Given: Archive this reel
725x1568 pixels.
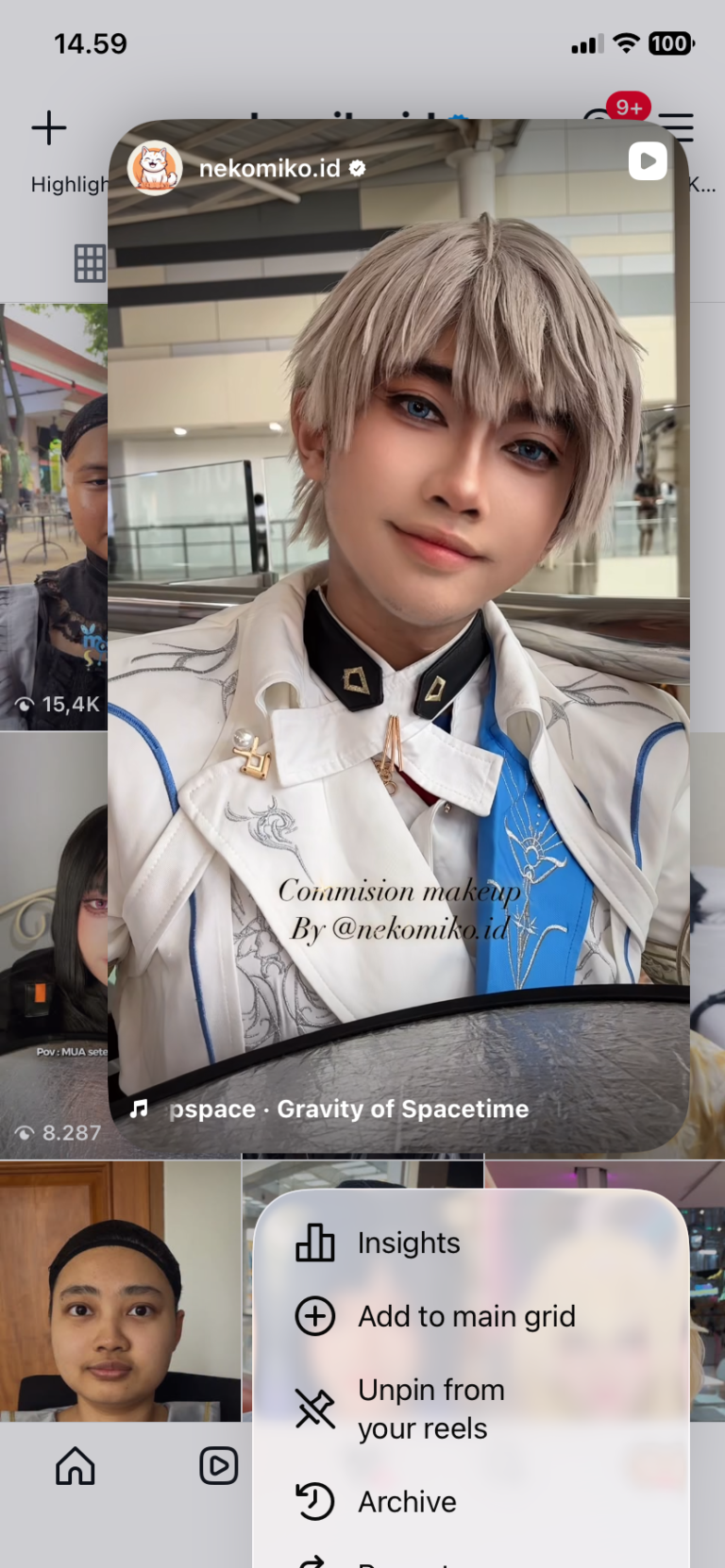Looking at the screenshot, I should [x=407, y=1501].
